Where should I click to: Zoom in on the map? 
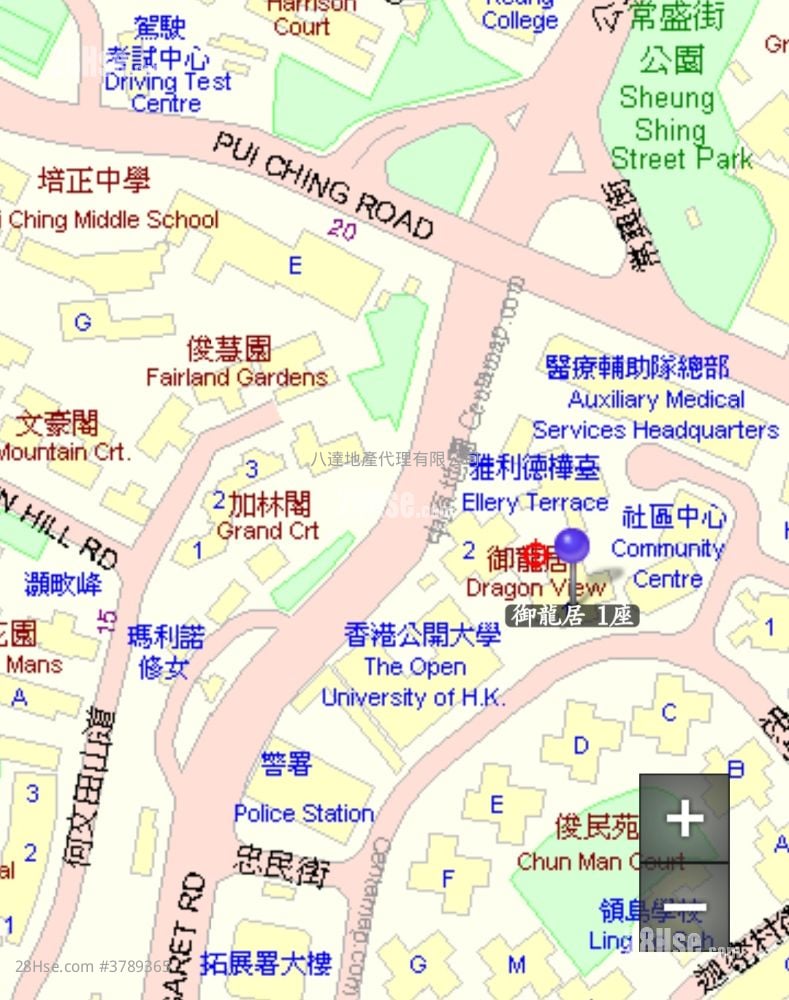click(684, 819)
